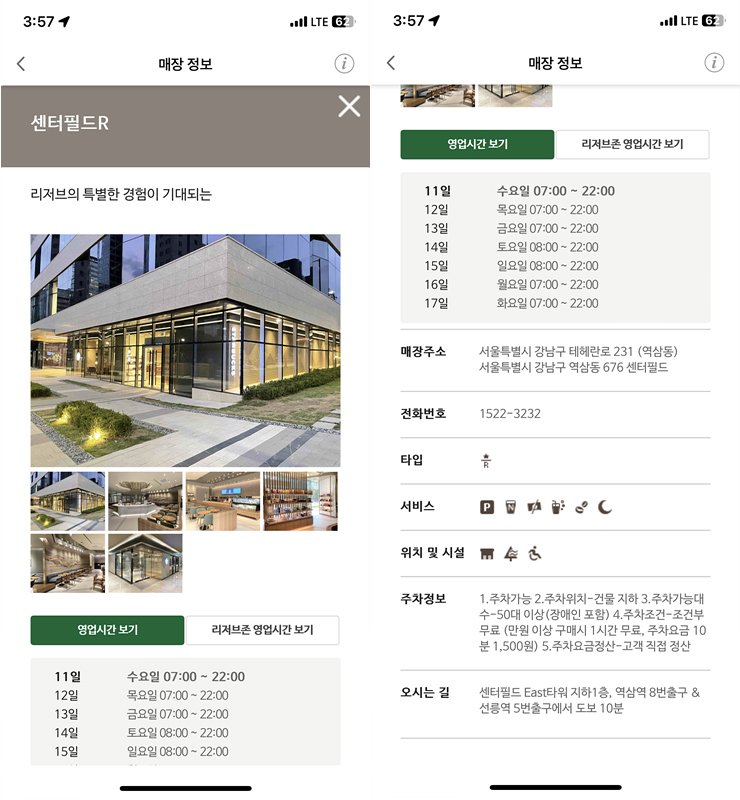Select the glass entrance door thumbnail
740x800 pixels.
[145, 563]
